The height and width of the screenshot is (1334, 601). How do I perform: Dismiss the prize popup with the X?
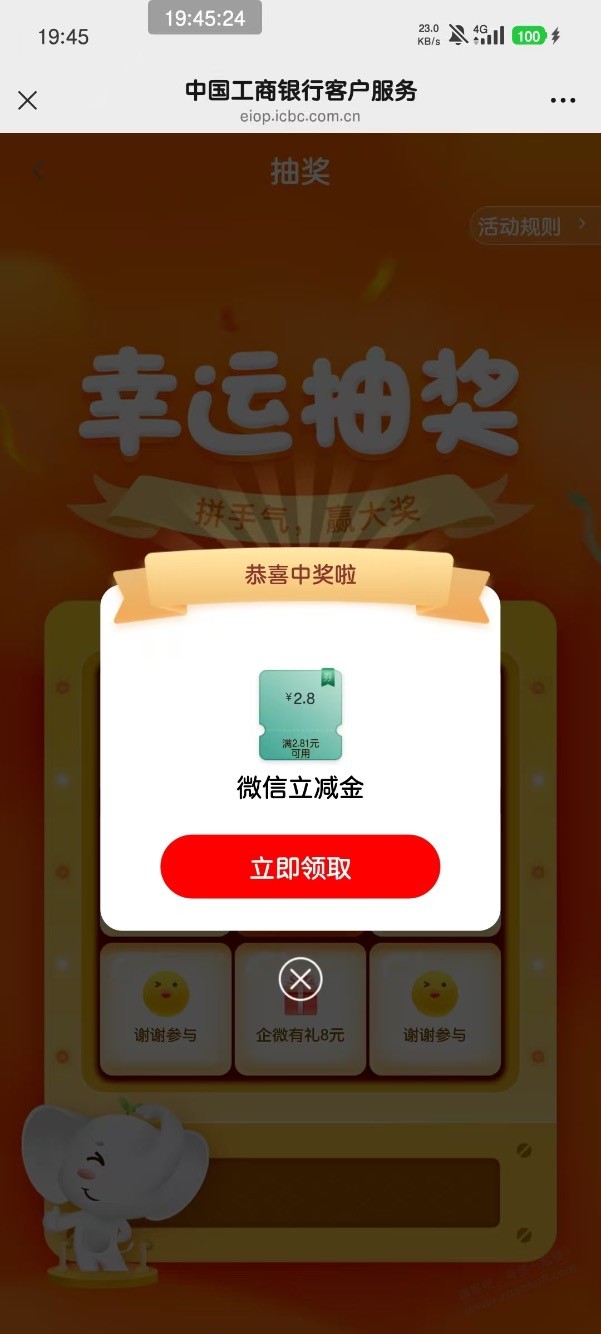point(300,979)
